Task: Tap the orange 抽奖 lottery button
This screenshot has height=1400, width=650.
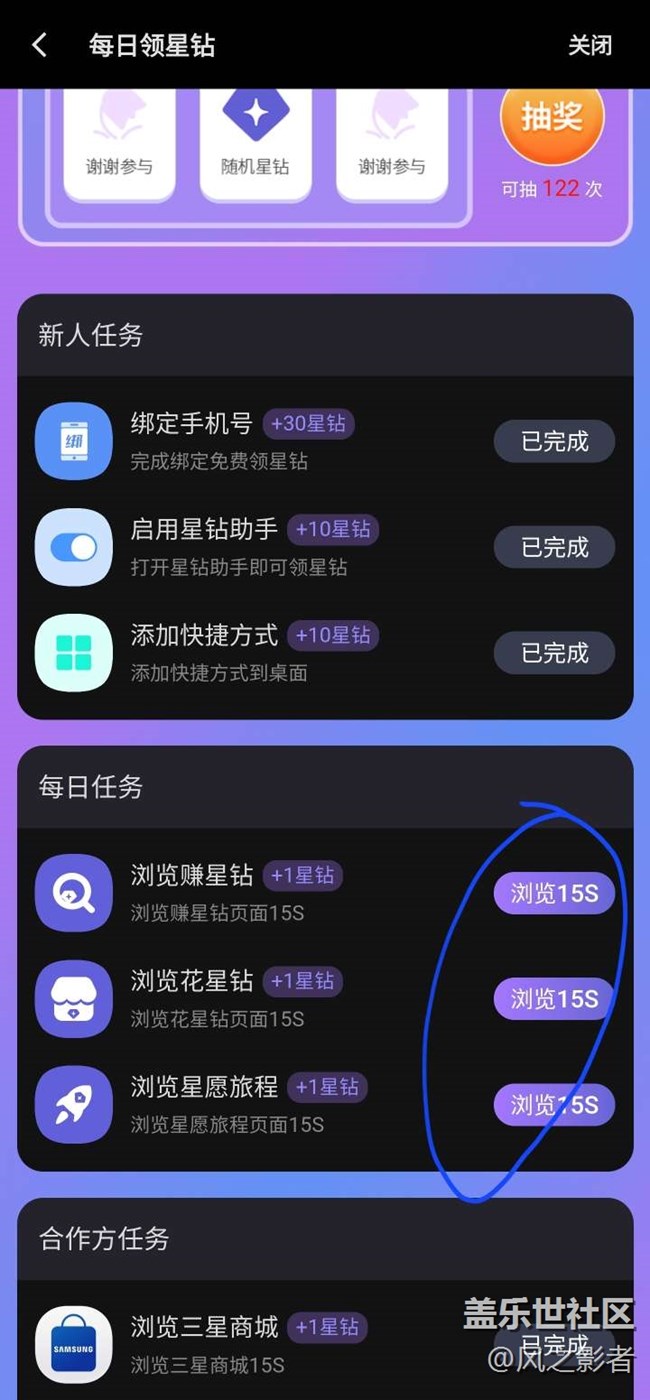Action: pyautogui.click(x=551, y=118)
